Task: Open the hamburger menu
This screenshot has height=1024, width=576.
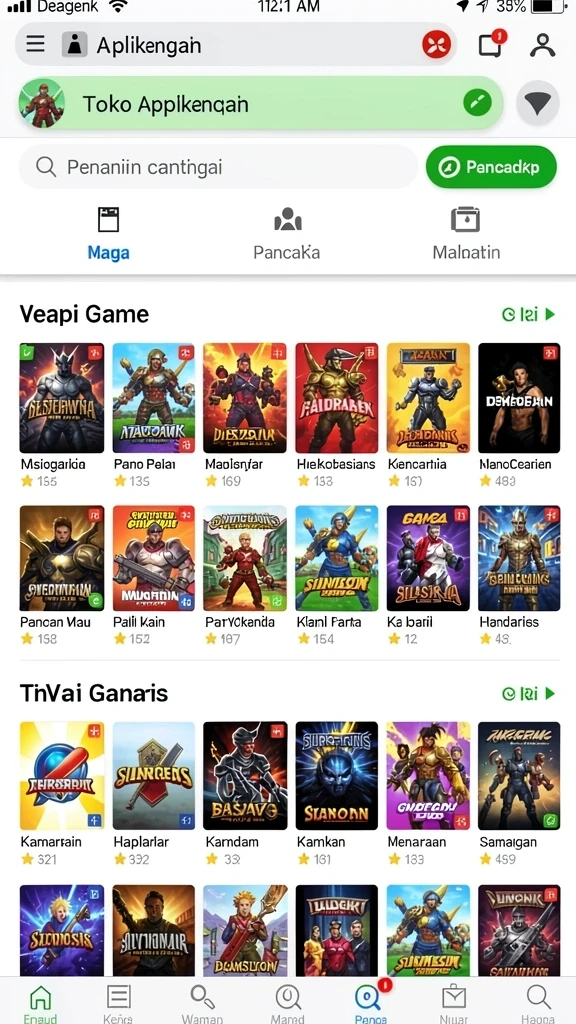Action: (35, 44)
